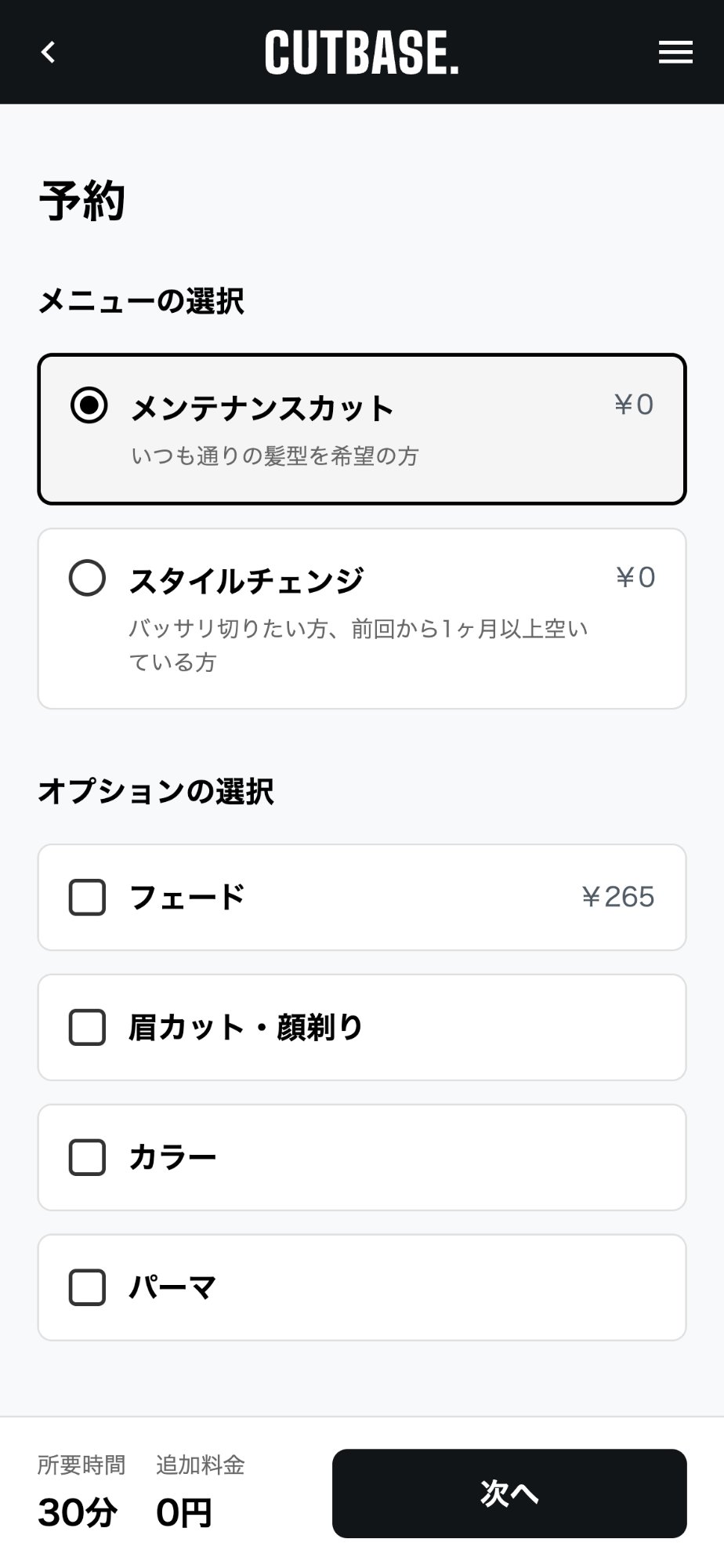This screenshot has width=724, height=1568.
Task: Click the 眉カット・顔剃り card
Action: 362,1028
